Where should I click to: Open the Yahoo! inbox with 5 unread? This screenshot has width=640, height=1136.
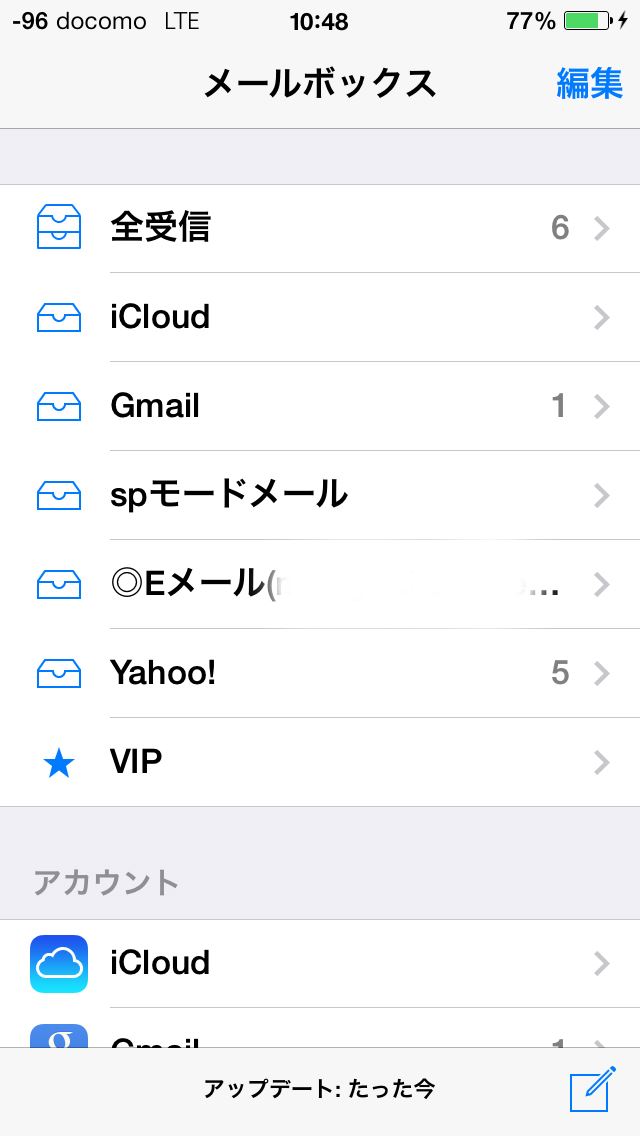click(x=320, y=674)
